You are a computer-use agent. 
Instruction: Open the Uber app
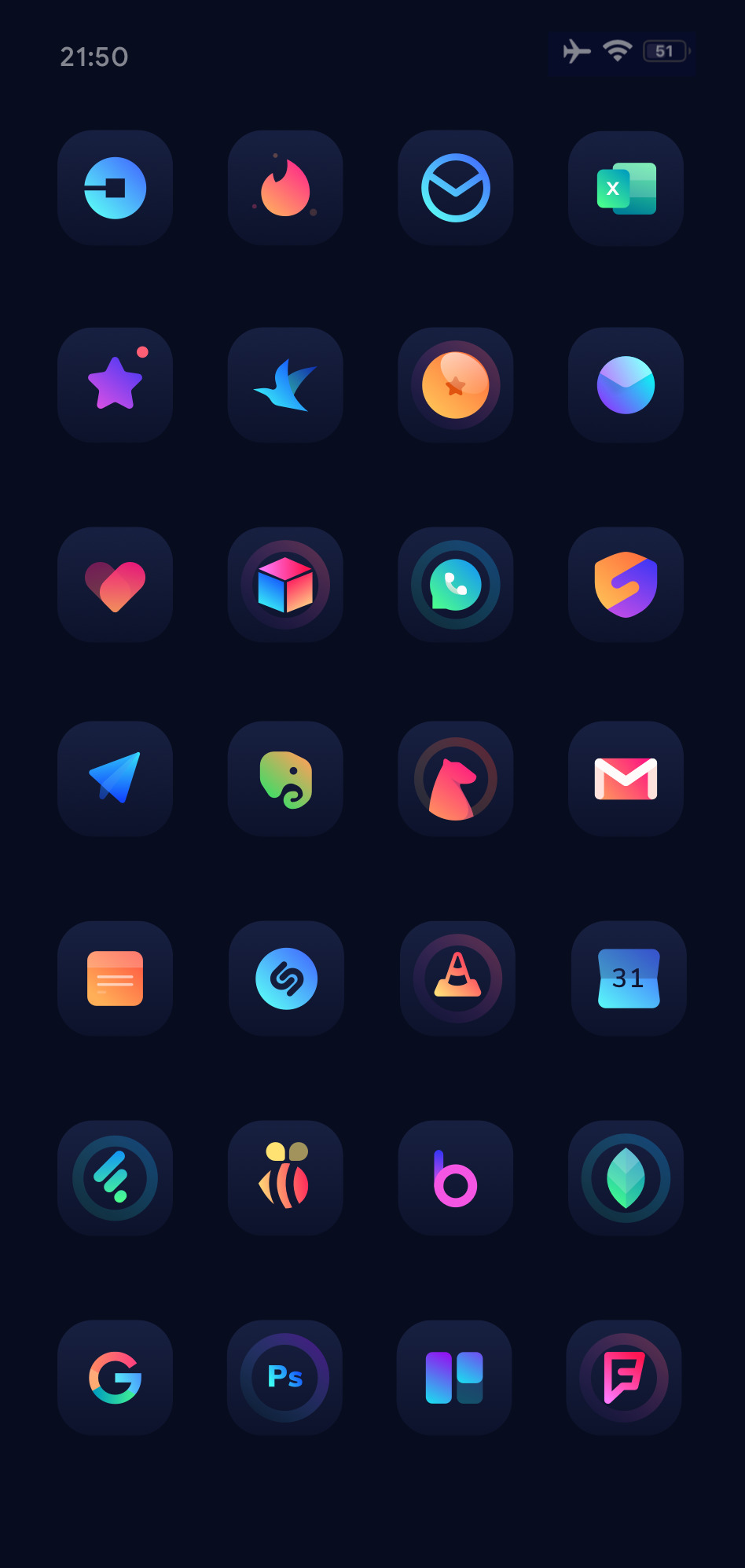click(115, 189)
